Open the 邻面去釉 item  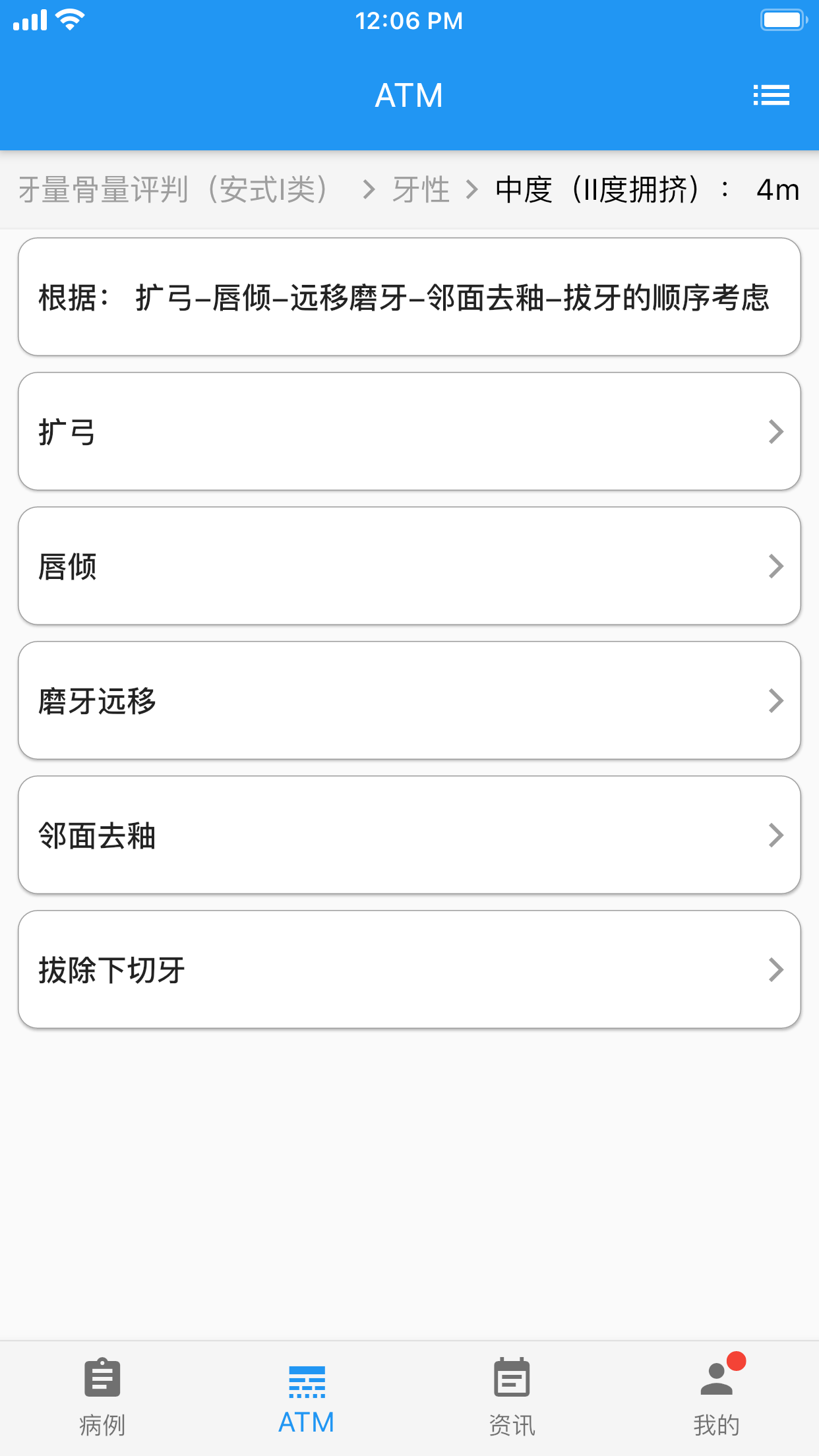click(x=409, y=835)
